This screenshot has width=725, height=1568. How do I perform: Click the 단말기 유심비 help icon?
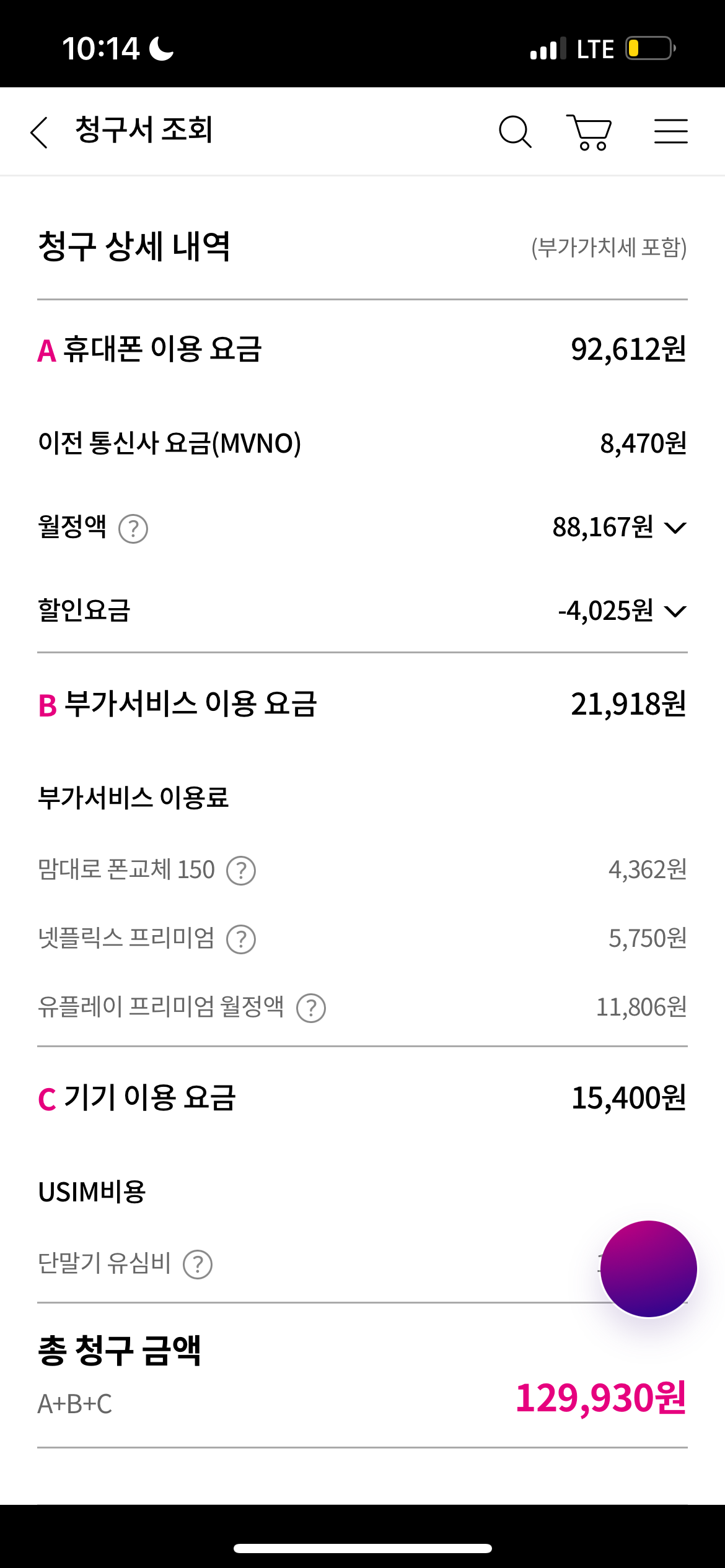200,1265
